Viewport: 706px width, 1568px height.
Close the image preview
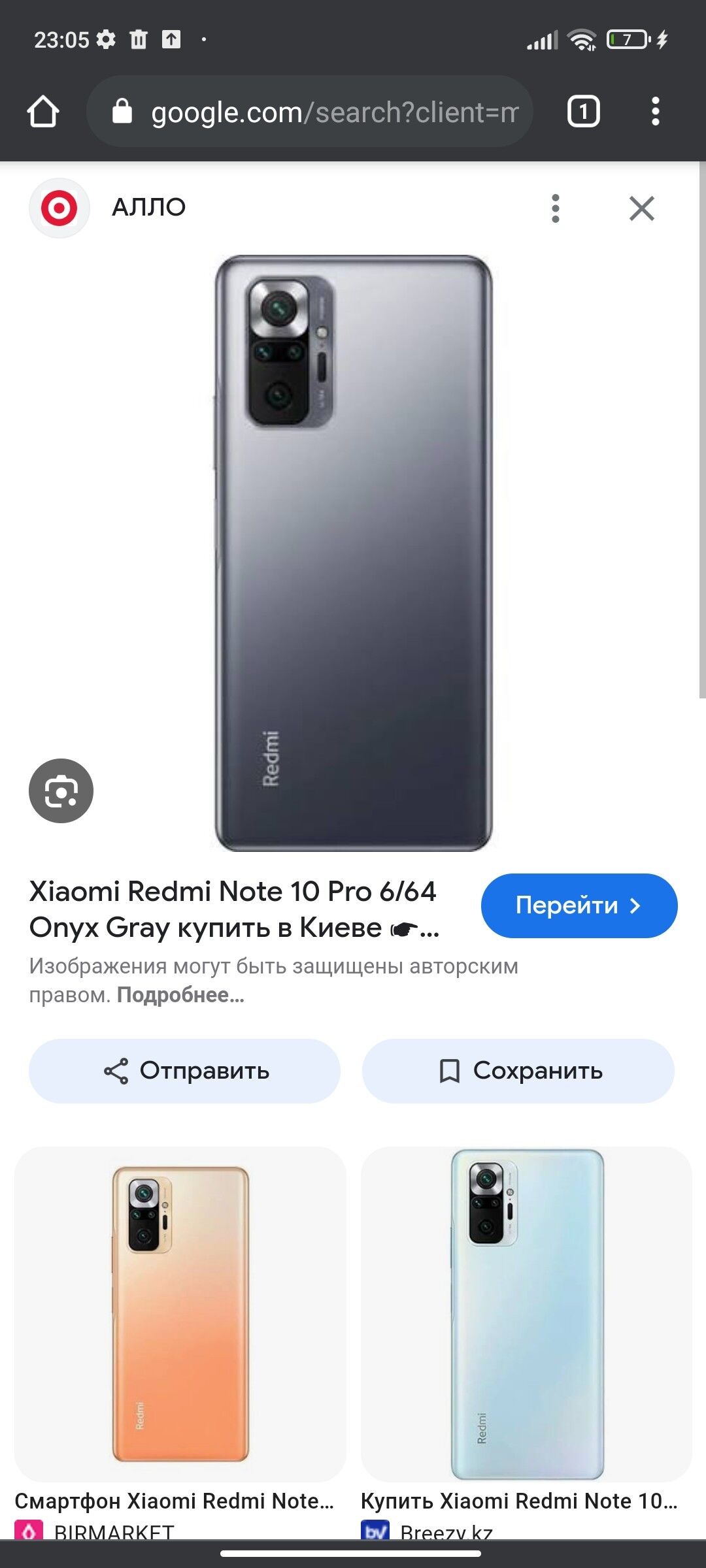(641, 208)
